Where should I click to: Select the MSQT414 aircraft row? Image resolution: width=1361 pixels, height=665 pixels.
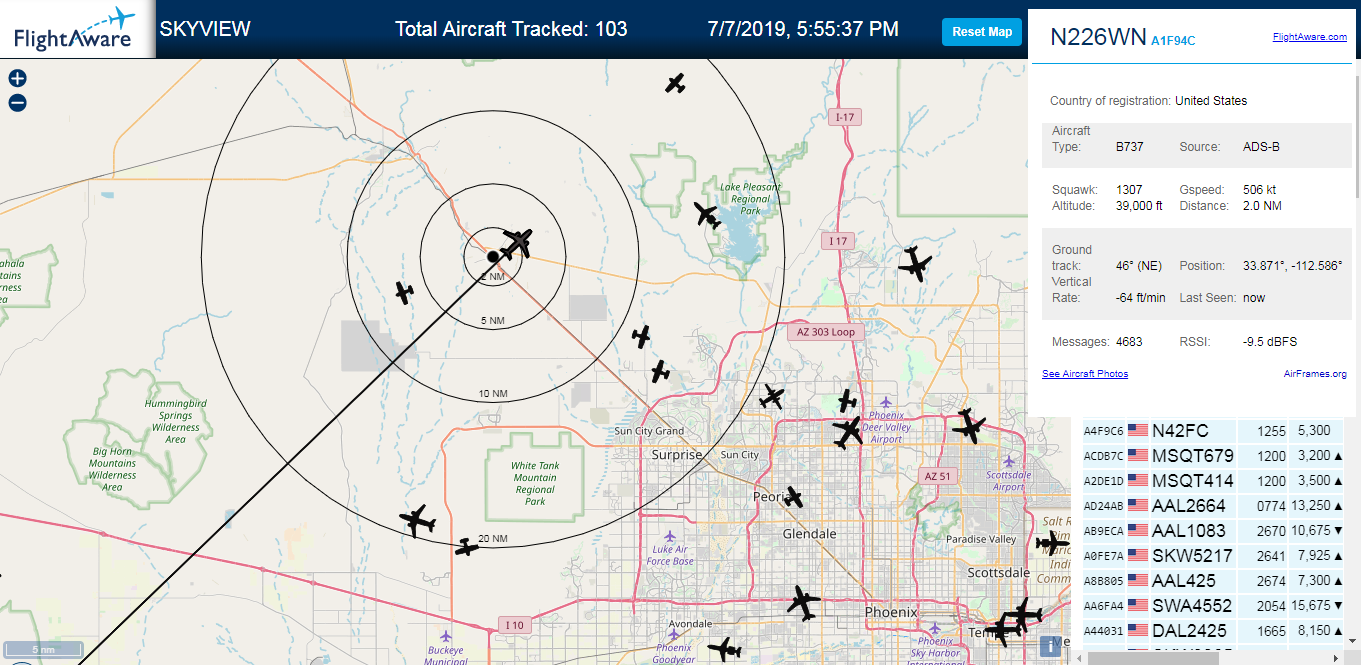point(1213,481)
